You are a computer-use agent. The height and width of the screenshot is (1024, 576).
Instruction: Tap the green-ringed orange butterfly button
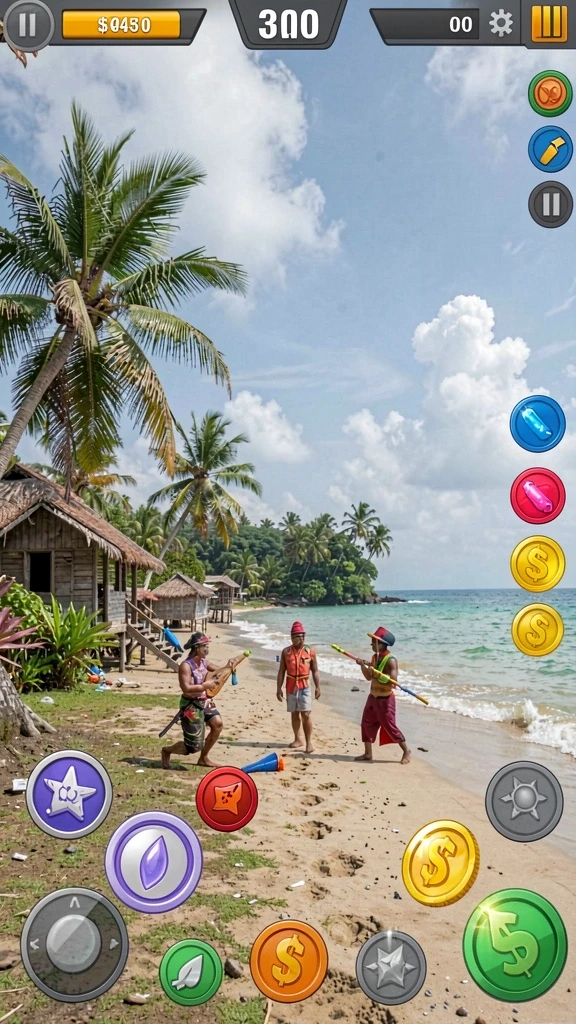click(550, 93)
